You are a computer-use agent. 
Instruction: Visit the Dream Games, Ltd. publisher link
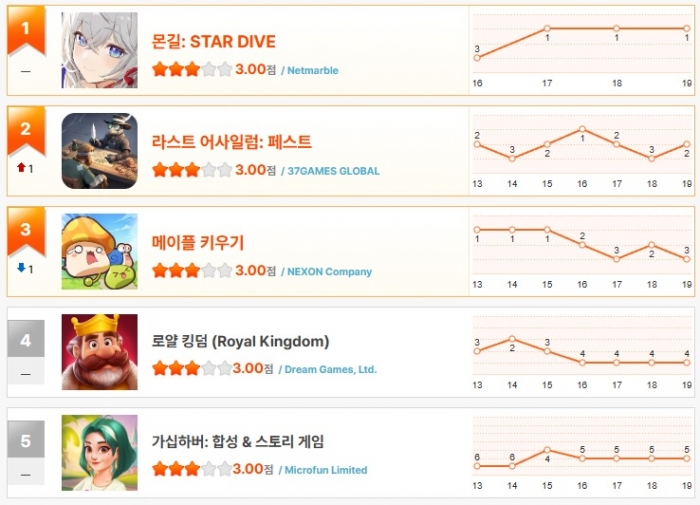pos(331,369)
